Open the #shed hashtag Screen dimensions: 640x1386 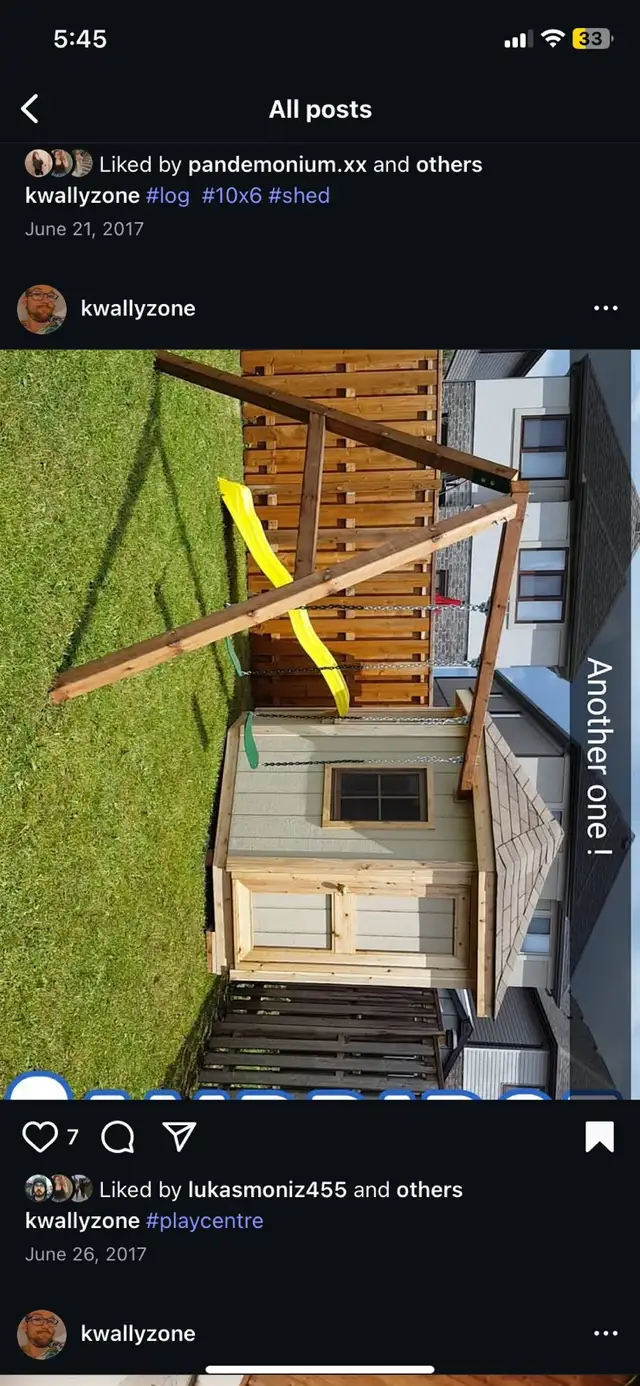click(x=299, y=195)
